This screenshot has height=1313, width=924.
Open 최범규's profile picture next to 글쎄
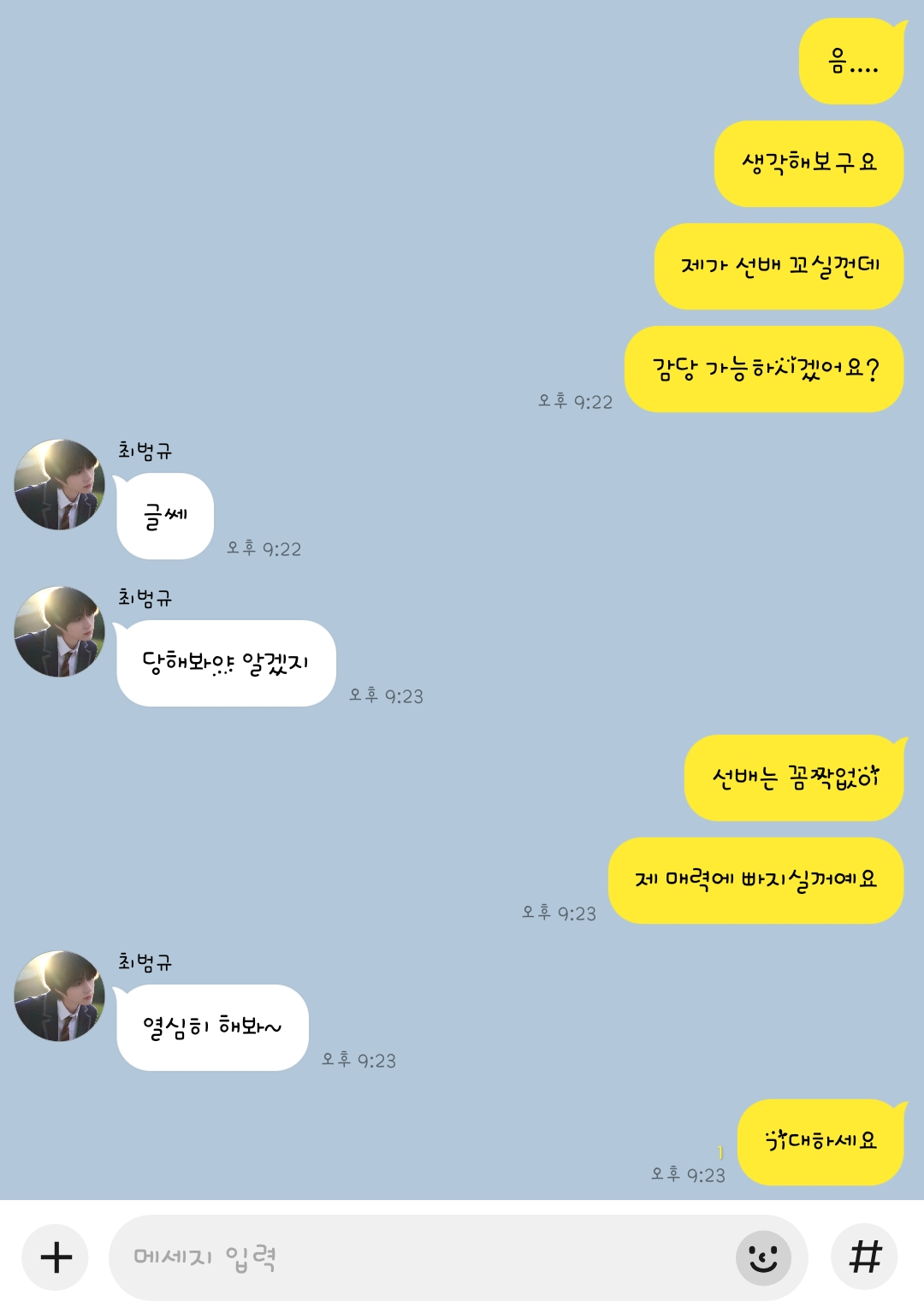point(59,485)
